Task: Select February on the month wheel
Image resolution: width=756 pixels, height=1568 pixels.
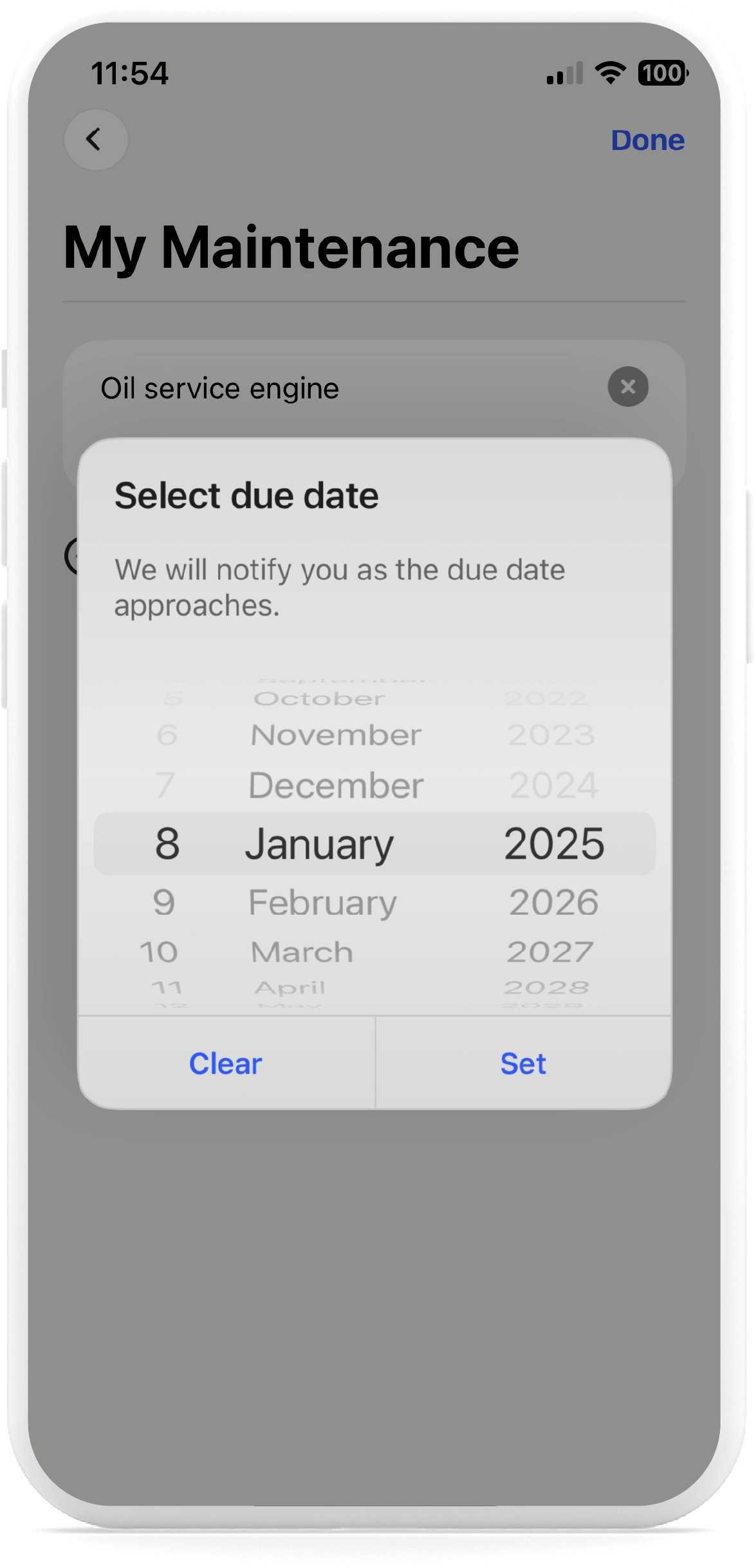Action: (x=323, y=901)
